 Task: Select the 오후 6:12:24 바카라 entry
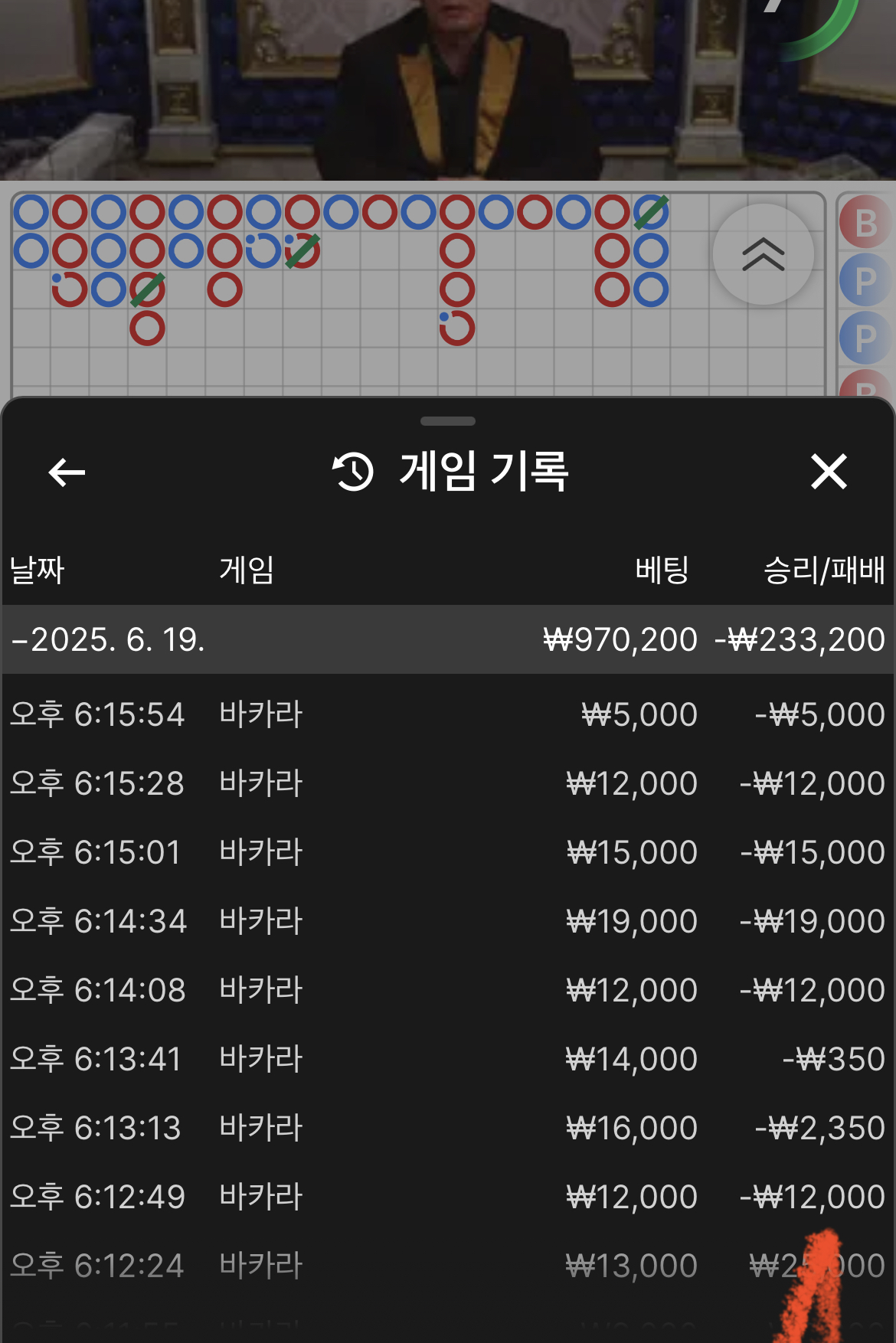pos(448,1266)
